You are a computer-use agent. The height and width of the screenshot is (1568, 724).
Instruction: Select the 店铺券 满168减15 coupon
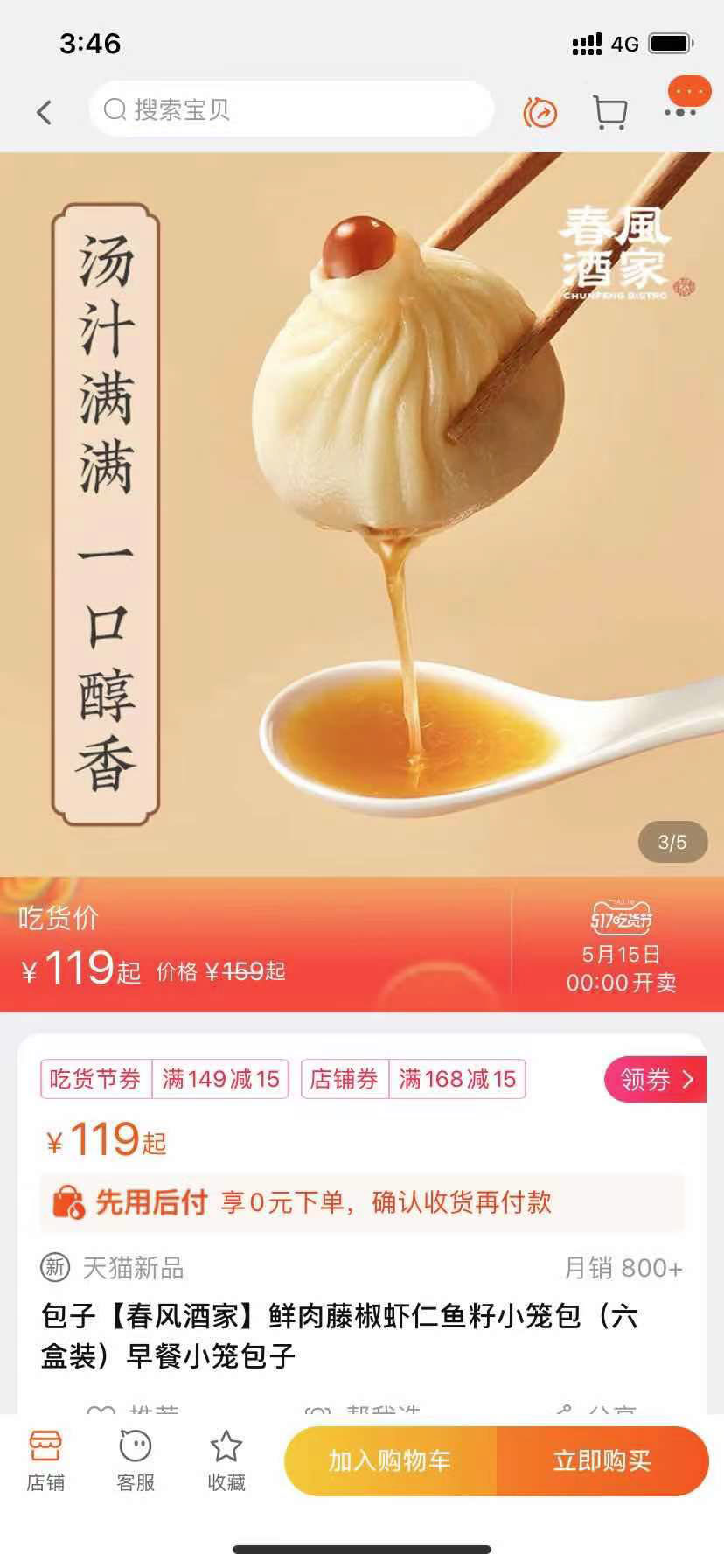(x=413, y=1079)
